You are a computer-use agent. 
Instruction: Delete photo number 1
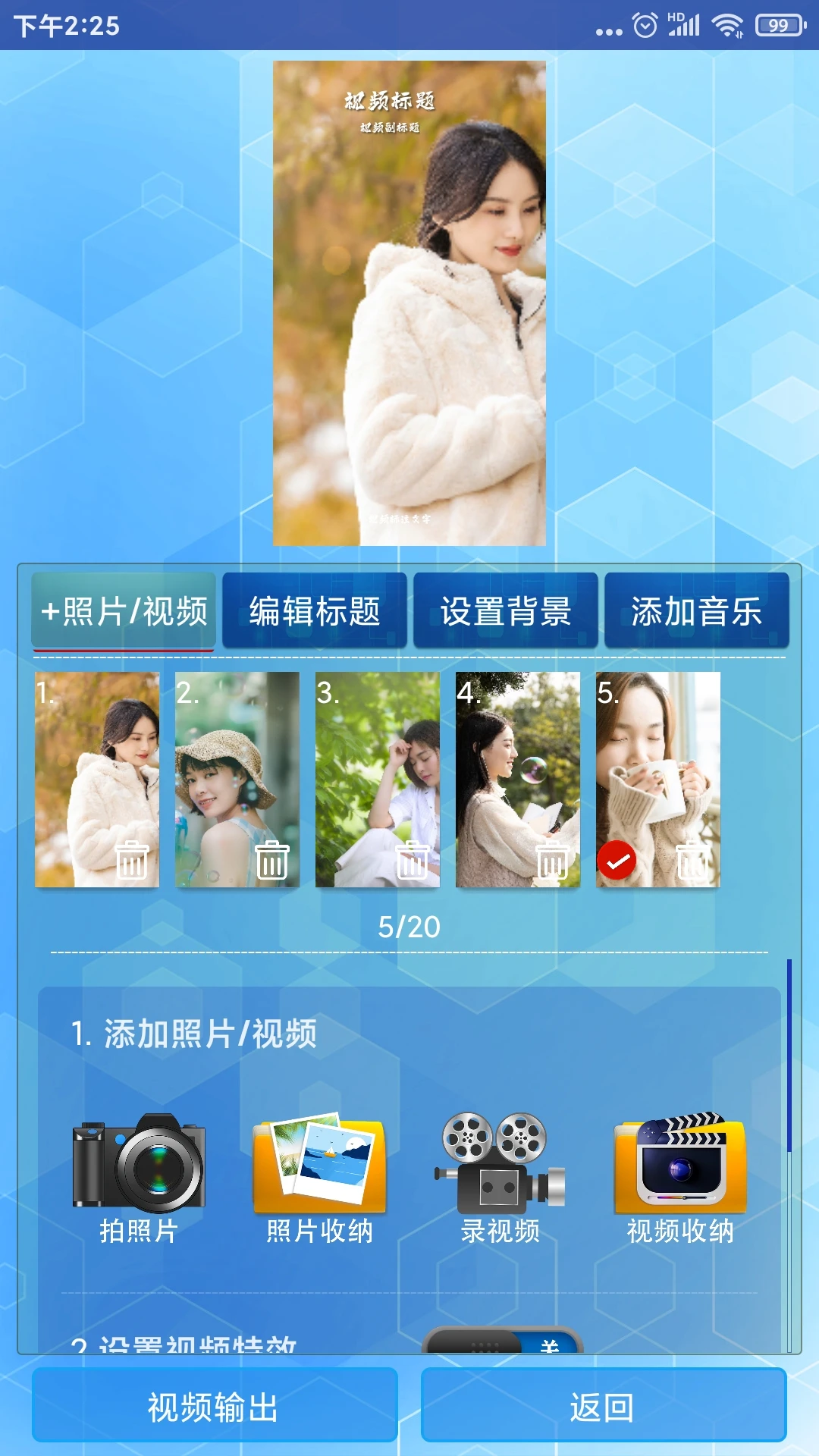tap(132, 860)
